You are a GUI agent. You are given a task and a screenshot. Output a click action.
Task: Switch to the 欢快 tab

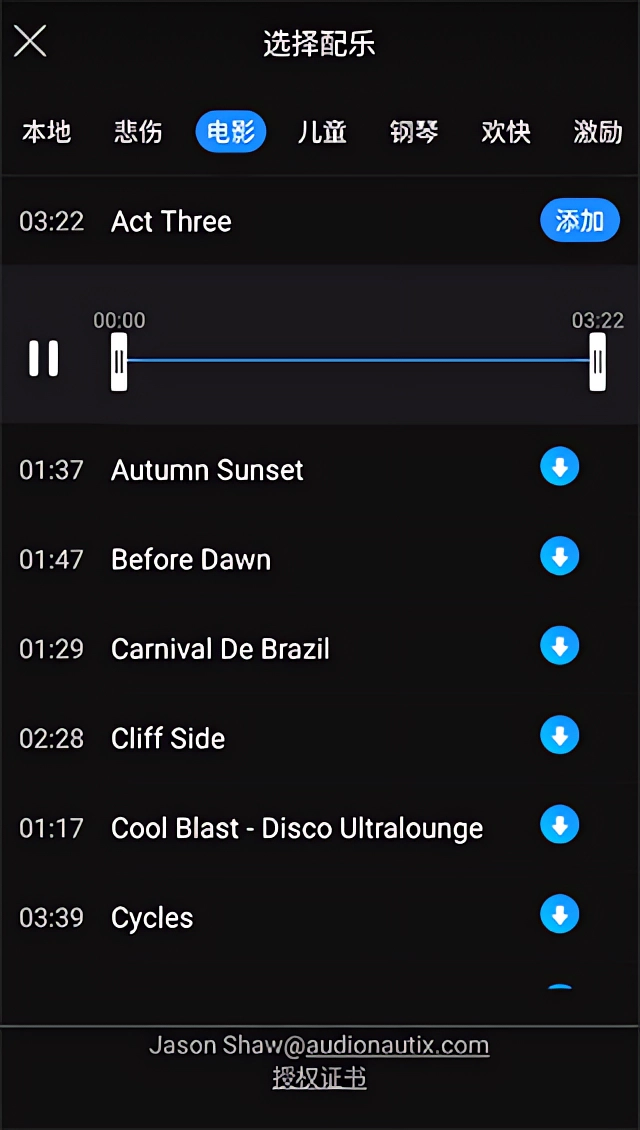(506, 132)
